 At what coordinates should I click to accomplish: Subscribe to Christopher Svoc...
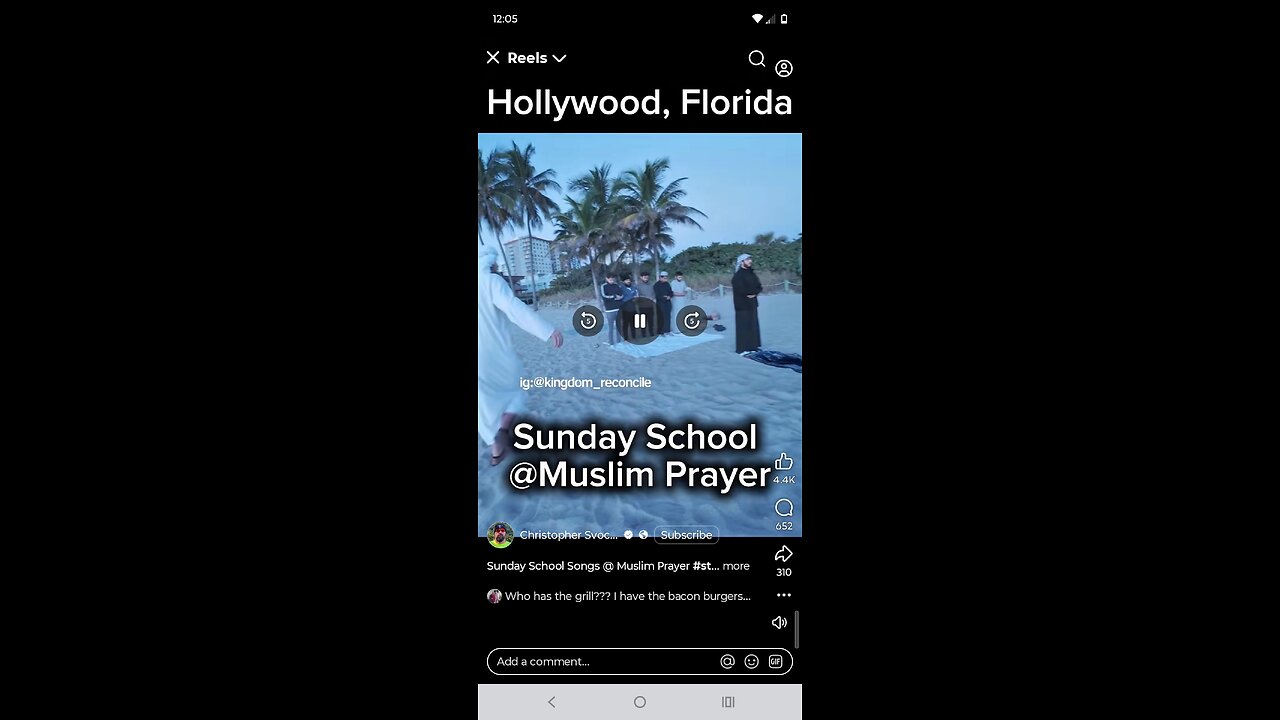tap(686, 535)
